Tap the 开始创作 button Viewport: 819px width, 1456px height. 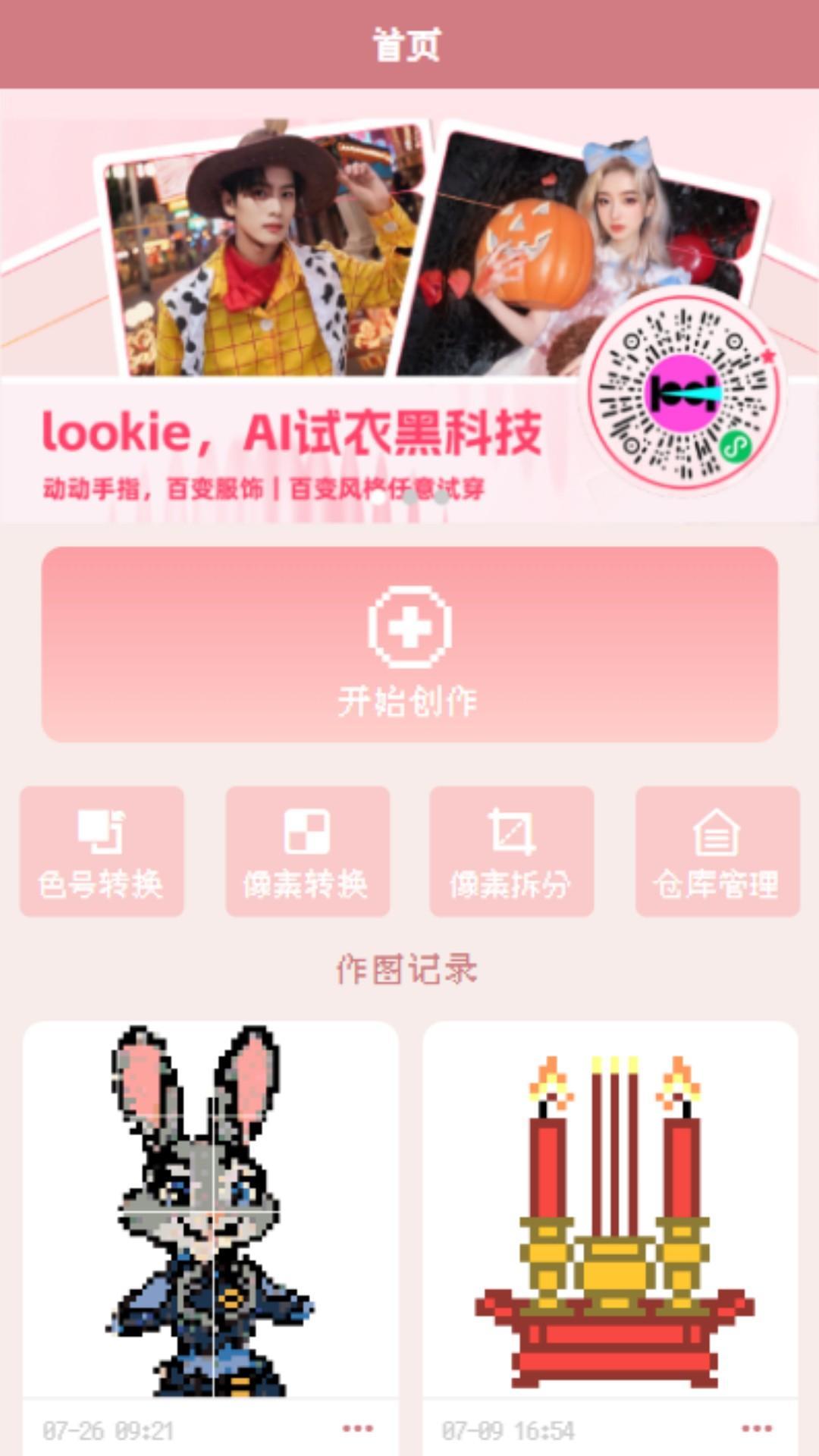pyautogui.click(x=409, y=645)
